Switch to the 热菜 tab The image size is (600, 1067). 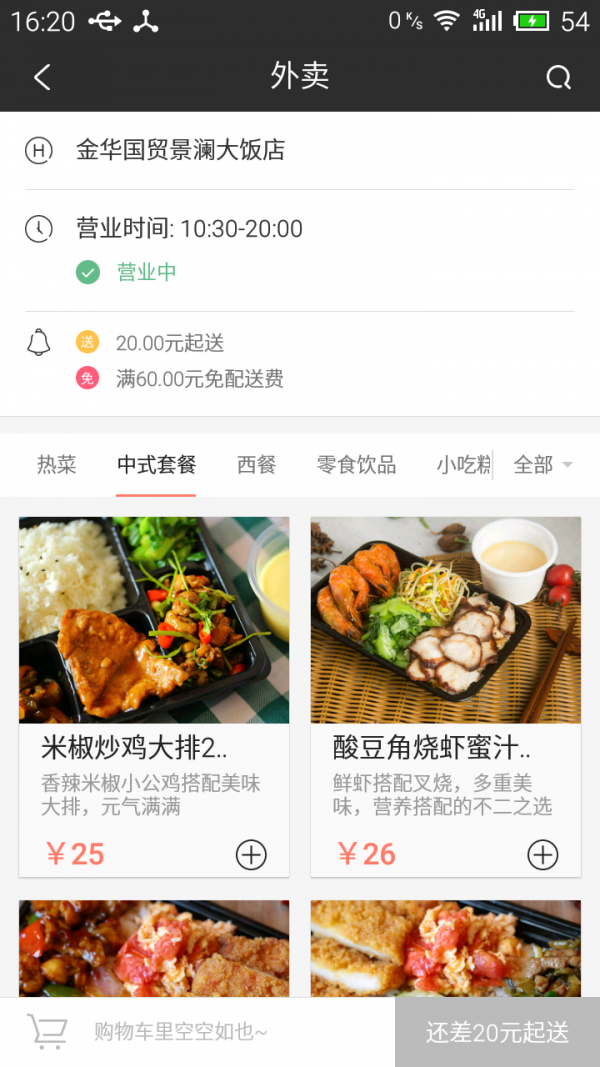[x=56, y=465]
